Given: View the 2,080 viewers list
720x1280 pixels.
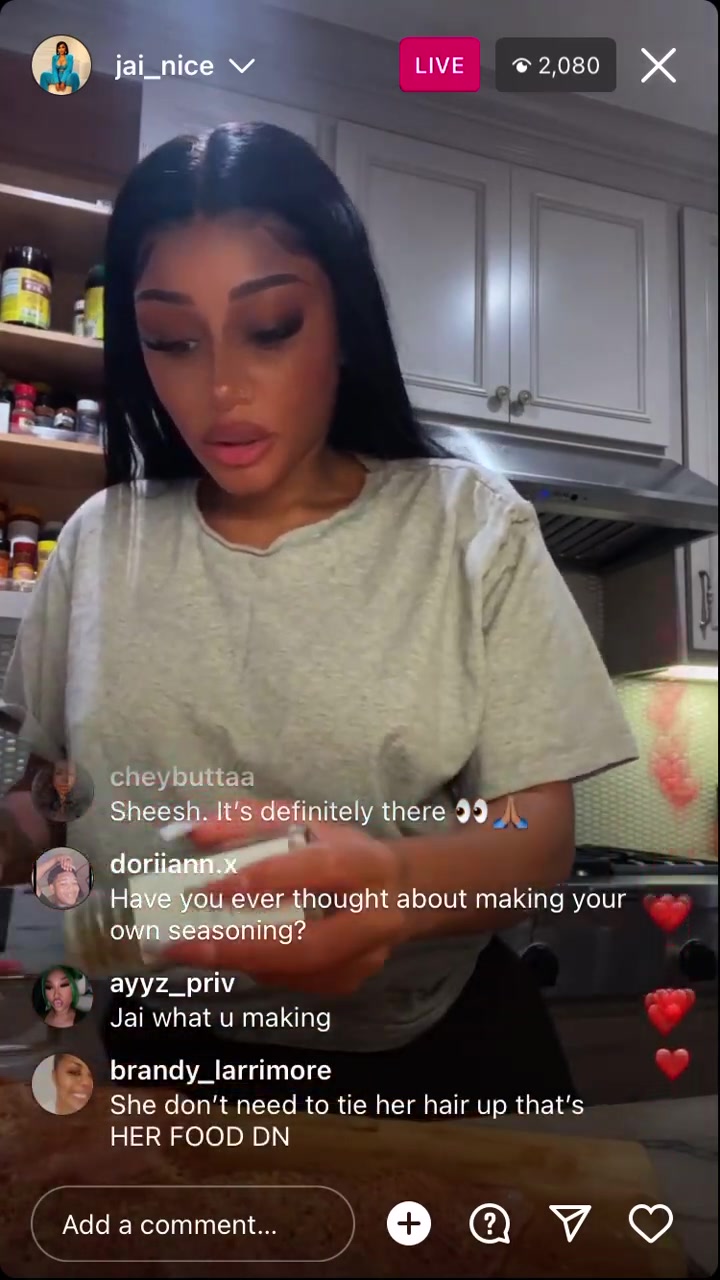Looking at the screenshot, I should 555,66.
